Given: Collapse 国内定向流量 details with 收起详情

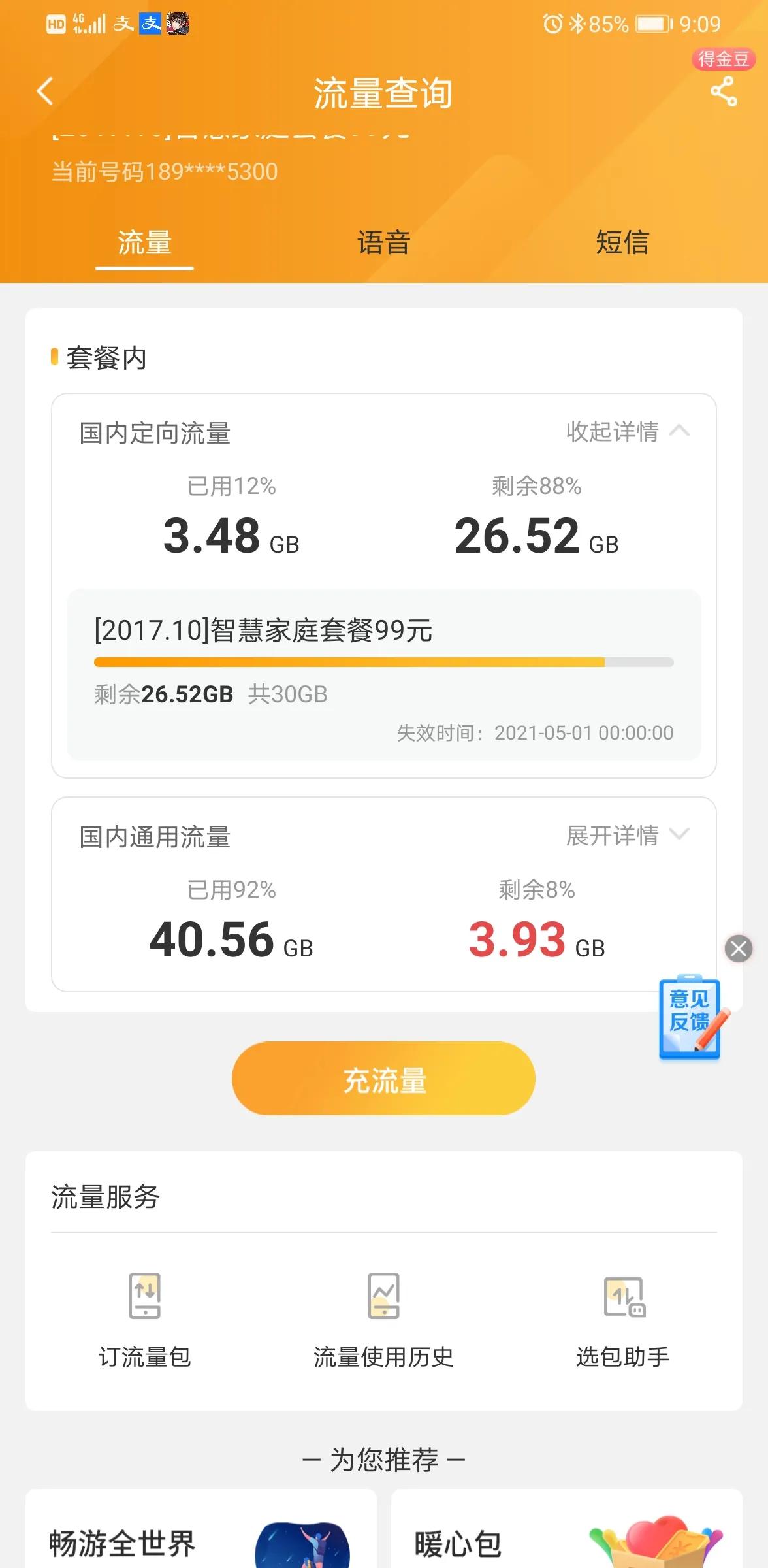Looking at the screenshot, I should [x=627, y=432].
